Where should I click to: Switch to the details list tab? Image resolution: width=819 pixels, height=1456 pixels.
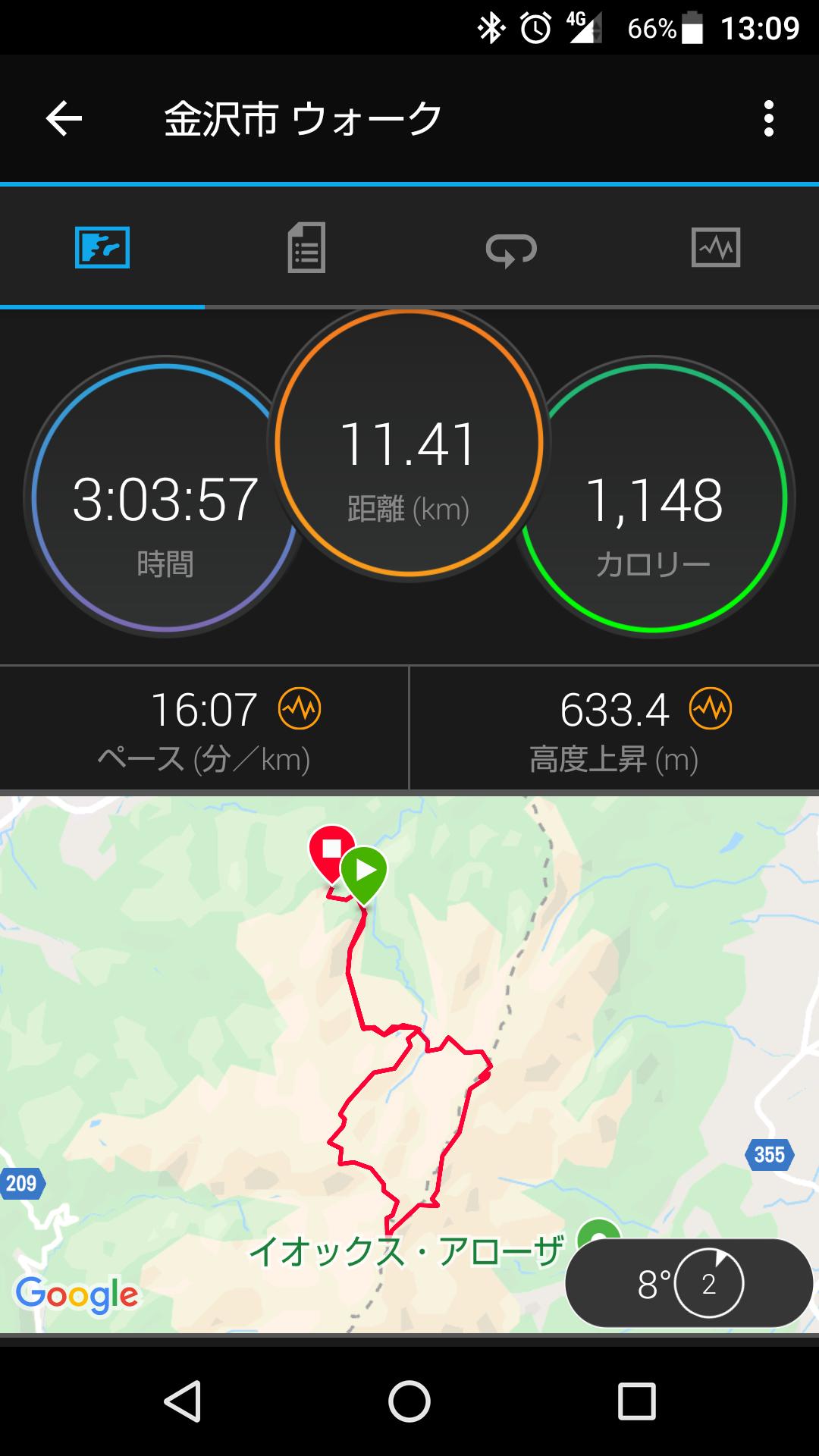click(x=306, y=248)
